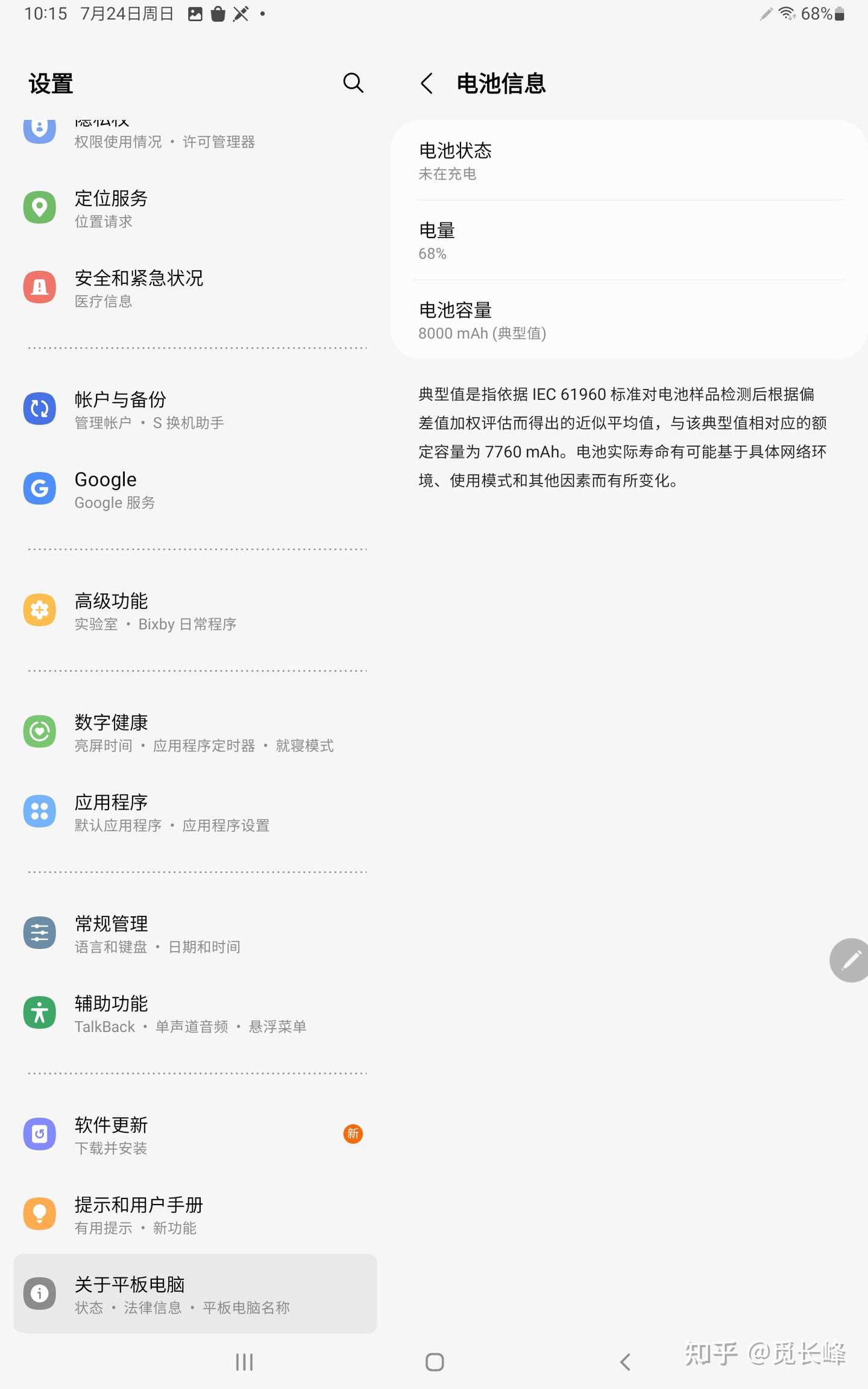Open 软件更新 settings

coord(195,1135)
